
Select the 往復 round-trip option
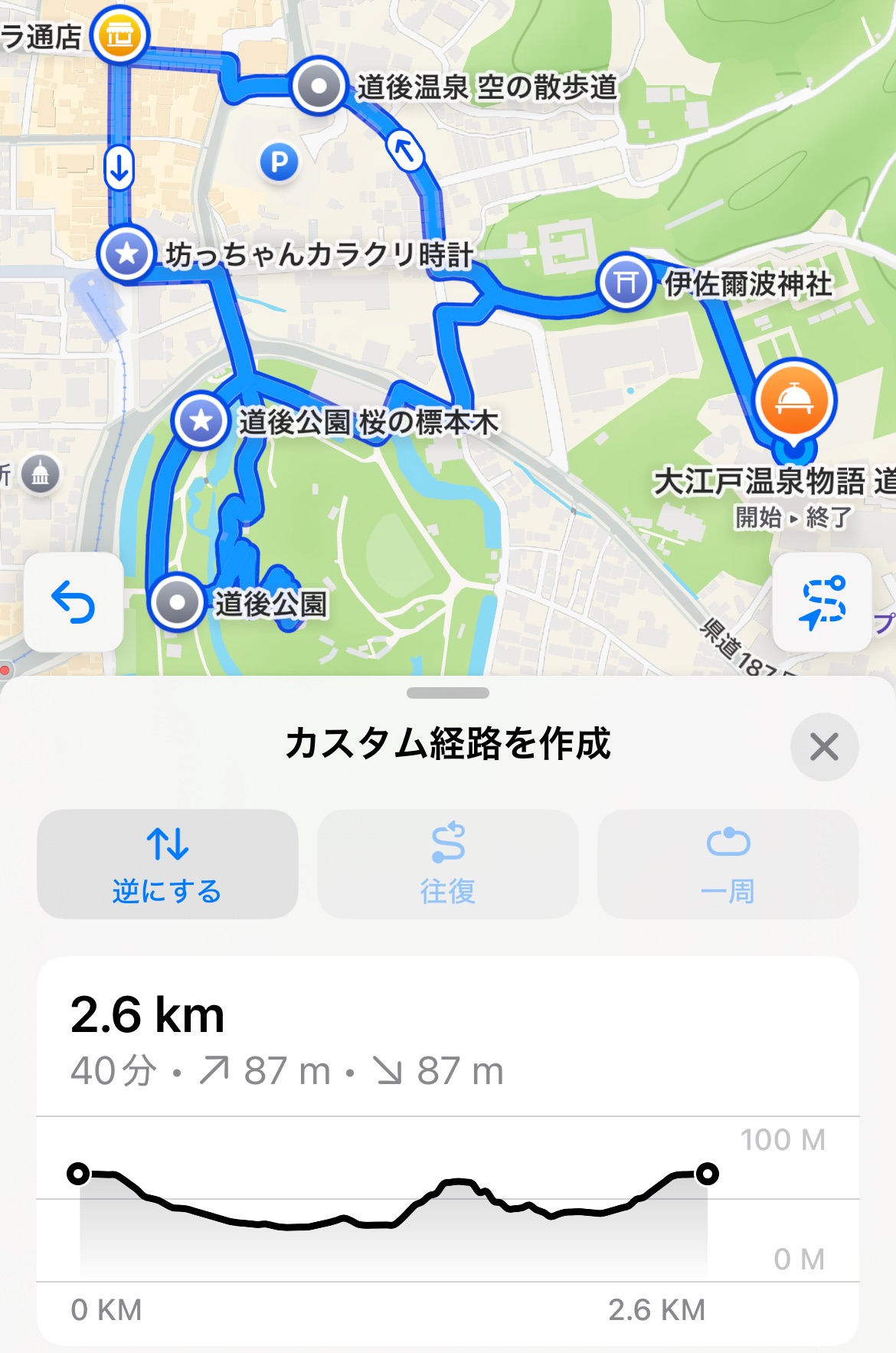pyautogui.click(x=447, y=863)
